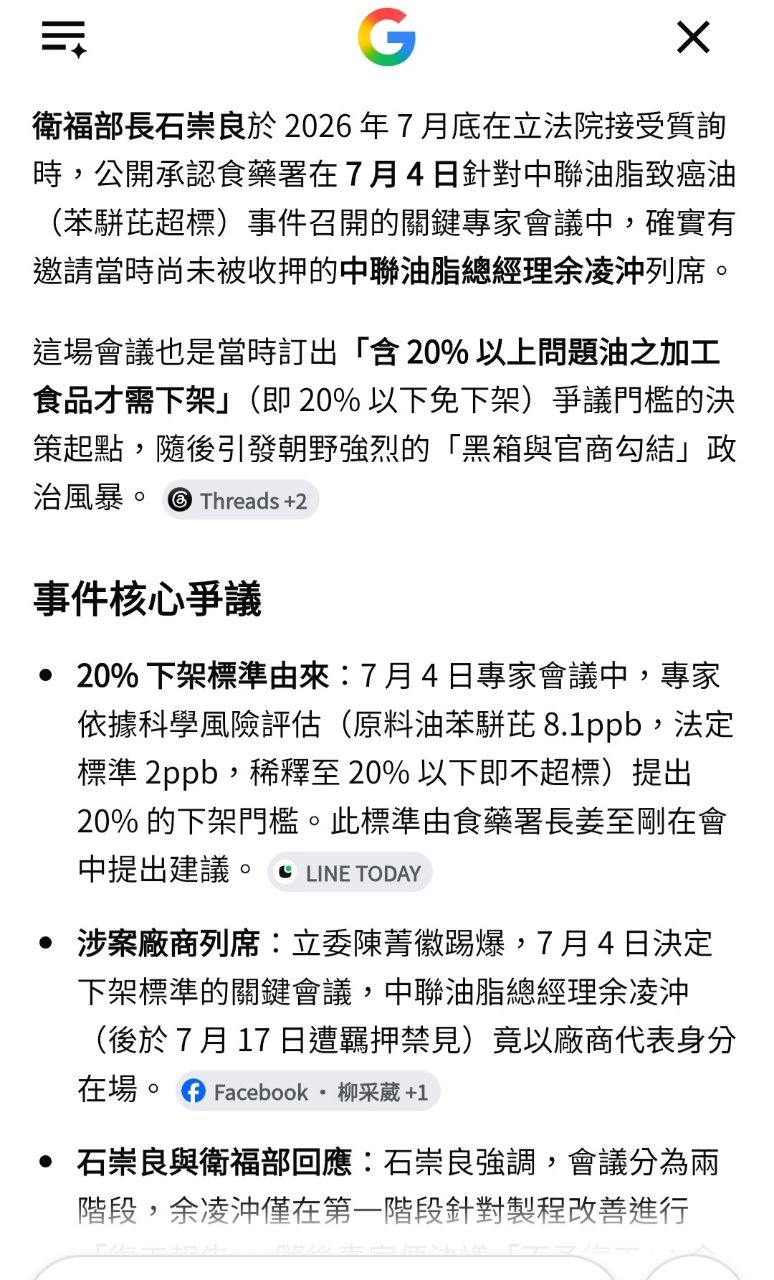Open the Threads +2 source chip

coord(241,500)
